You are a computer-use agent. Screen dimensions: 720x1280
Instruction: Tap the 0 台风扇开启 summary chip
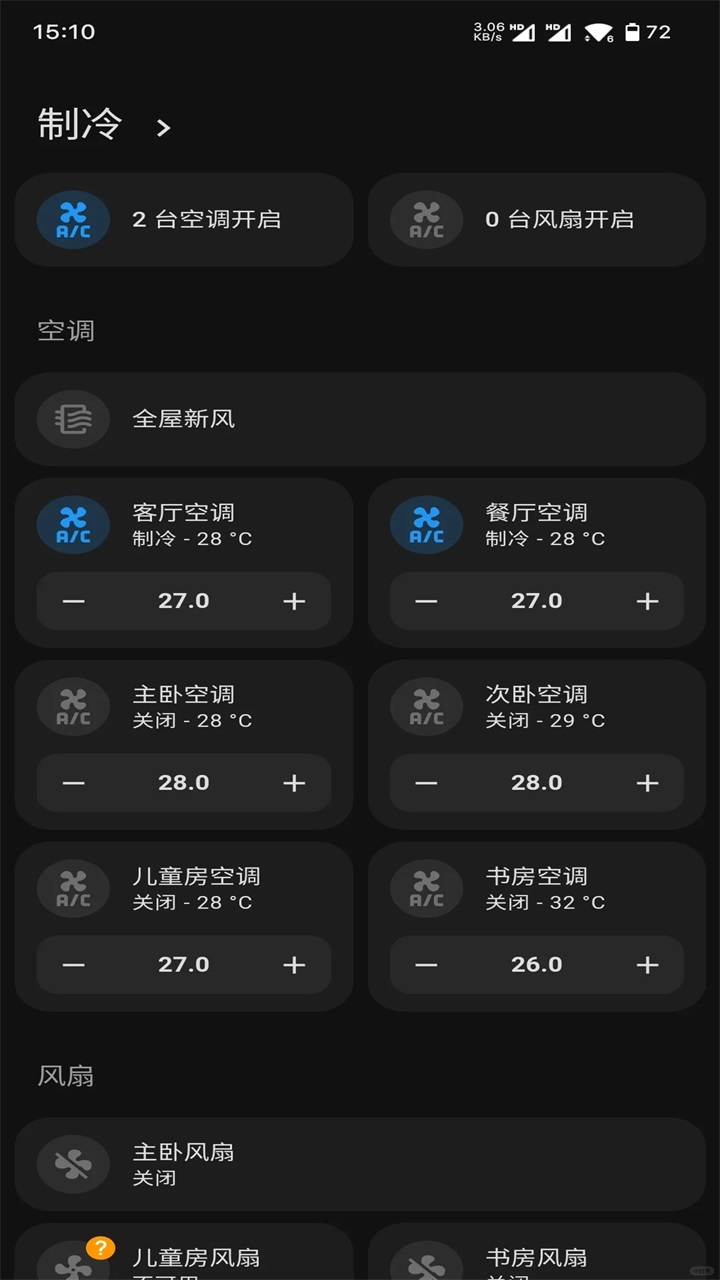[x=537, y=219]
